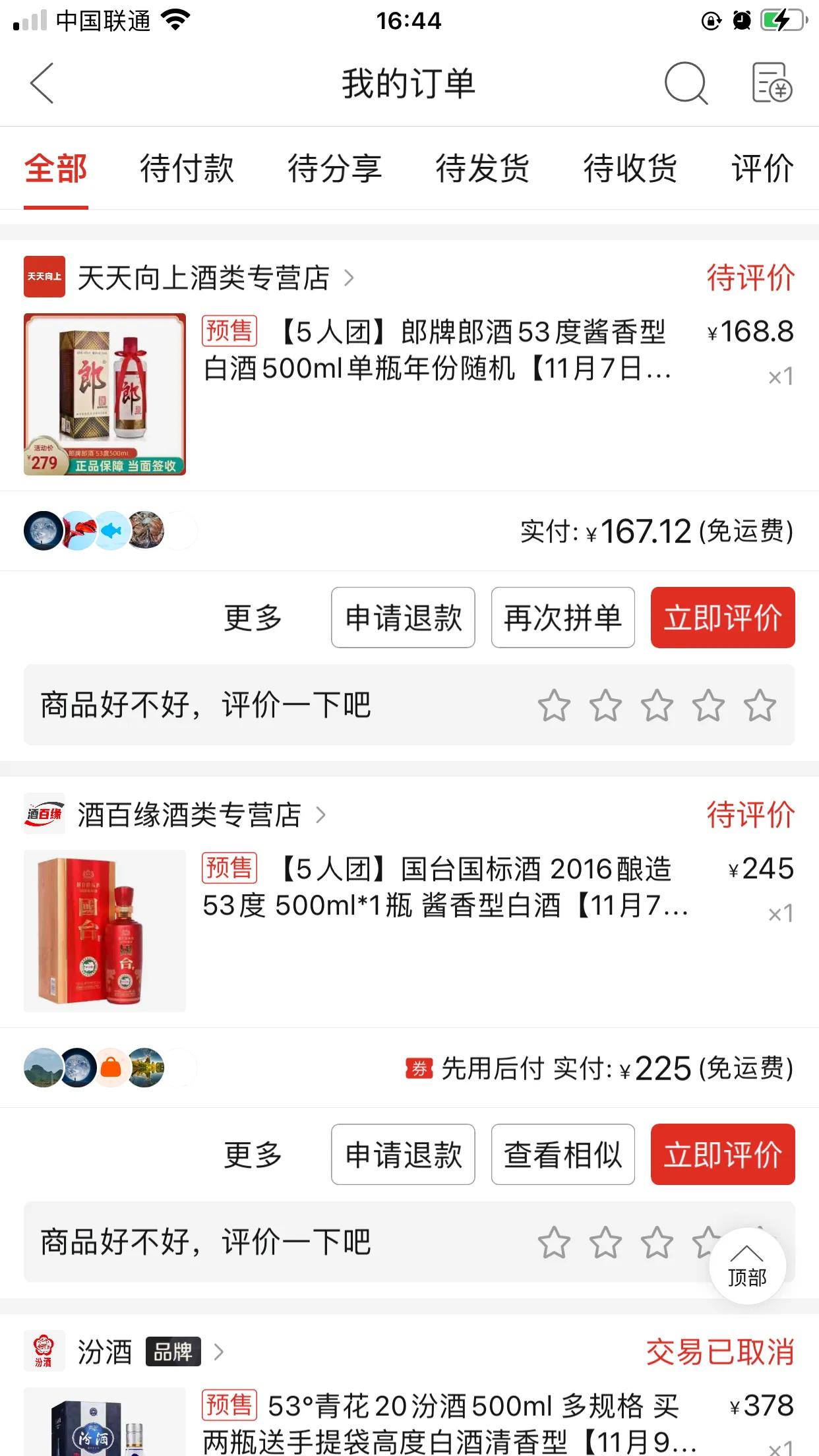Viewport: 819px width, 1456px height.
Task: Tap 立即评价 for 国台国标酒 order
Action: click(722, 1155)
